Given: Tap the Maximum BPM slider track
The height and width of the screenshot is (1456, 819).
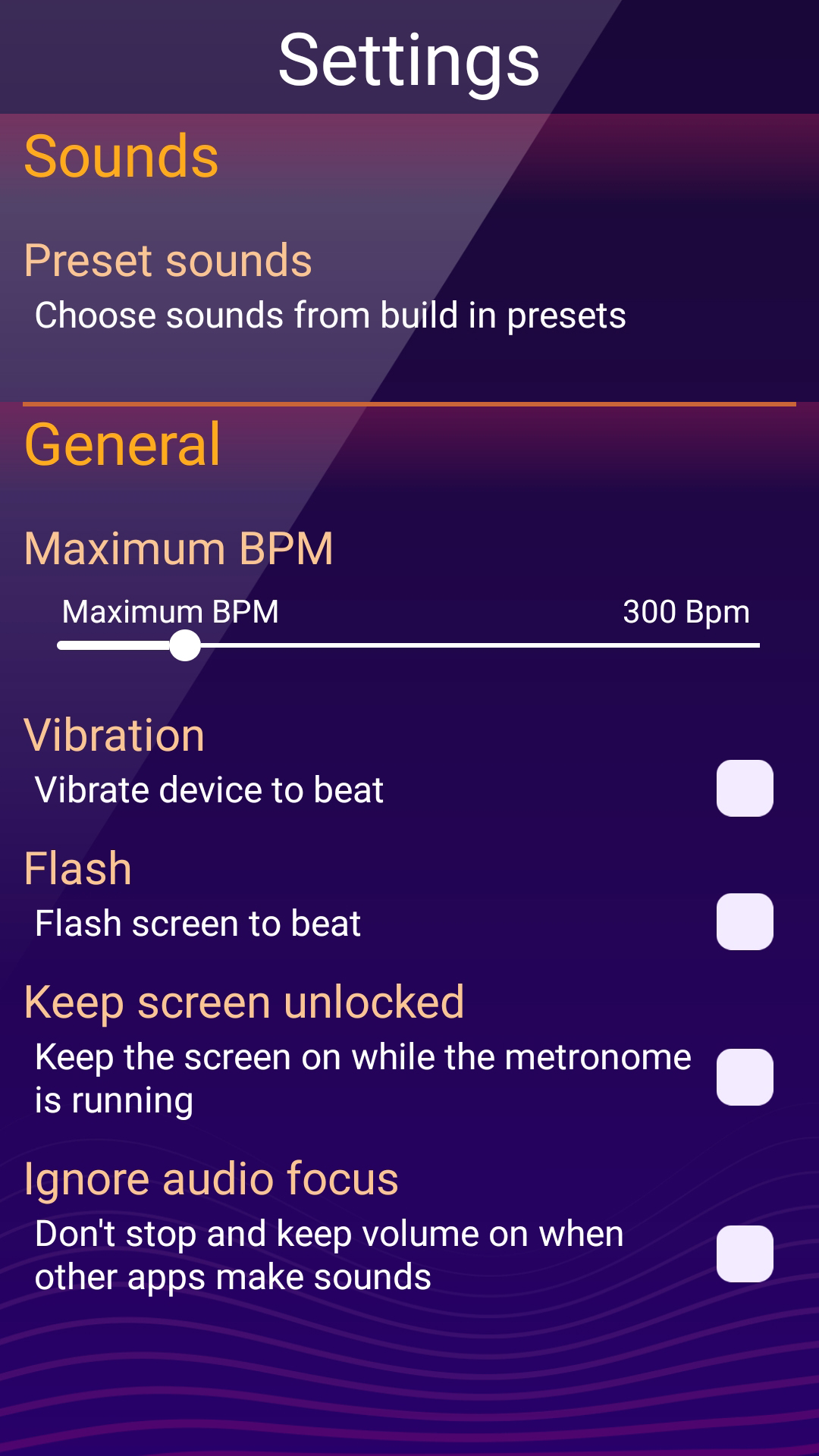Looking at the screenshot, I should click(470, 645).
